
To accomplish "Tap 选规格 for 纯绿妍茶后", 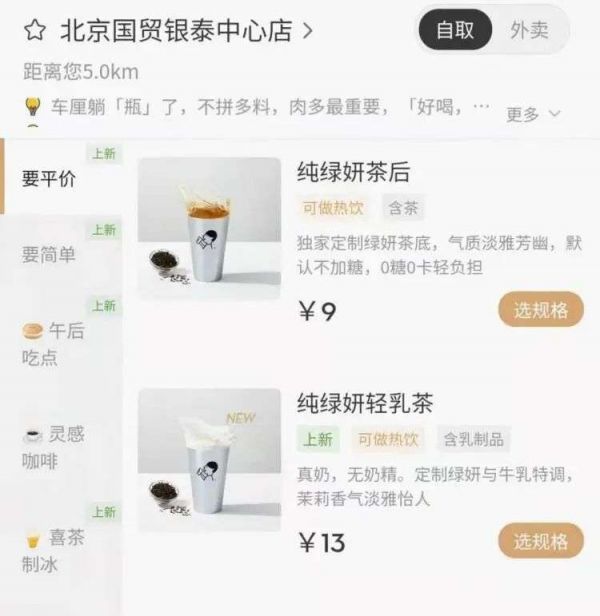I will (x=541, y=310).
